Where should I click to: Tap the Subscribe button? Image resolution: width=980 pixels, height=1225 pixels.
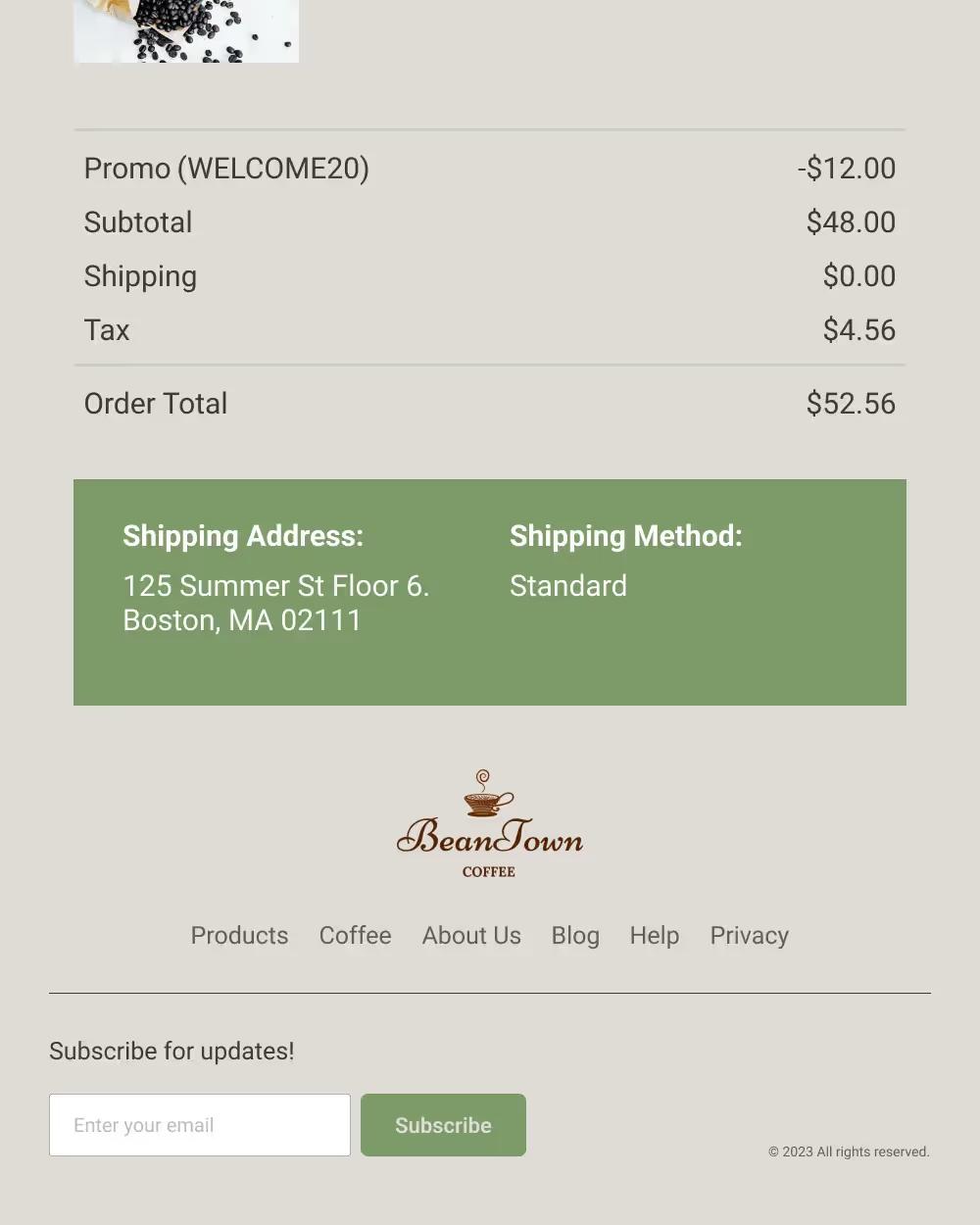(443, 1125)
